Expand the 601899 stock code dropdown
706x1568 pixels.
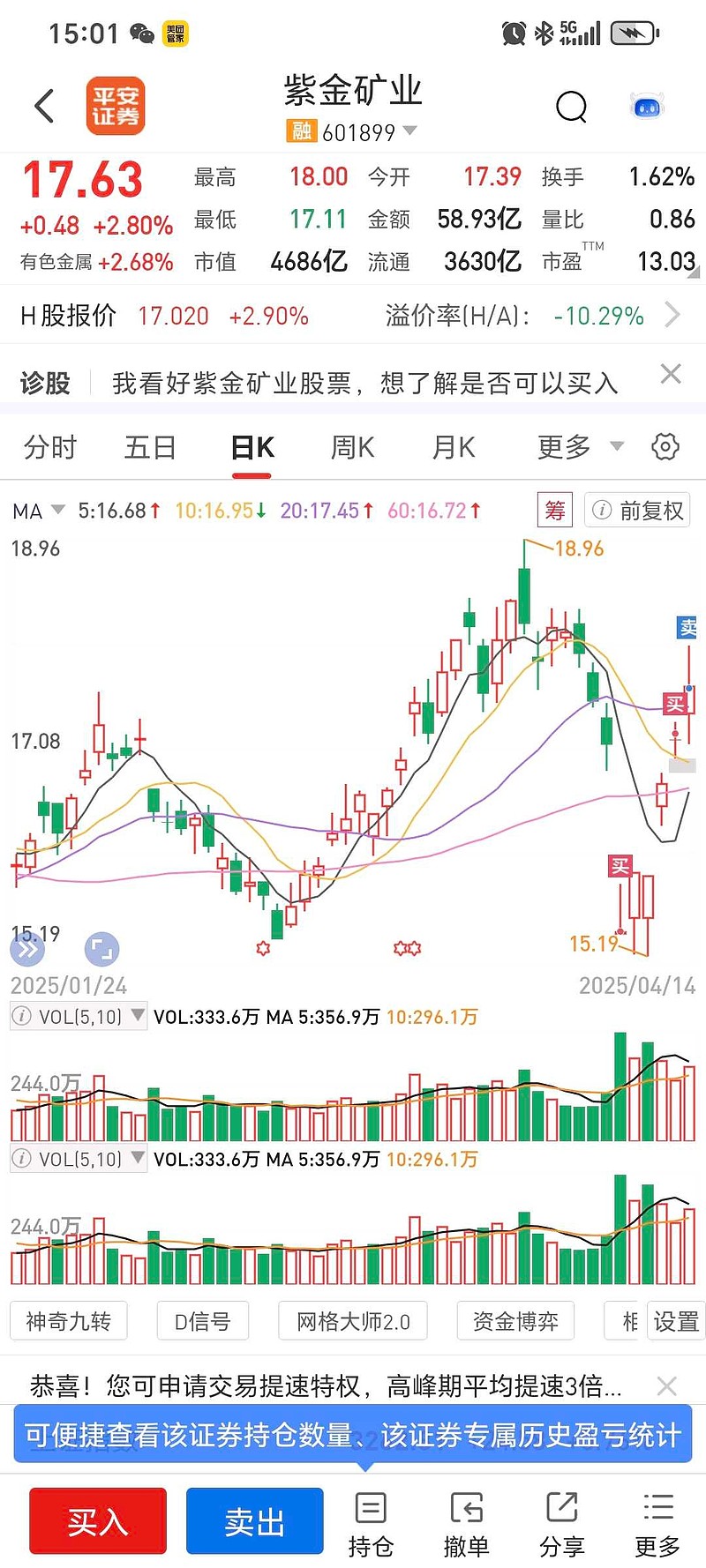[409, 131]
